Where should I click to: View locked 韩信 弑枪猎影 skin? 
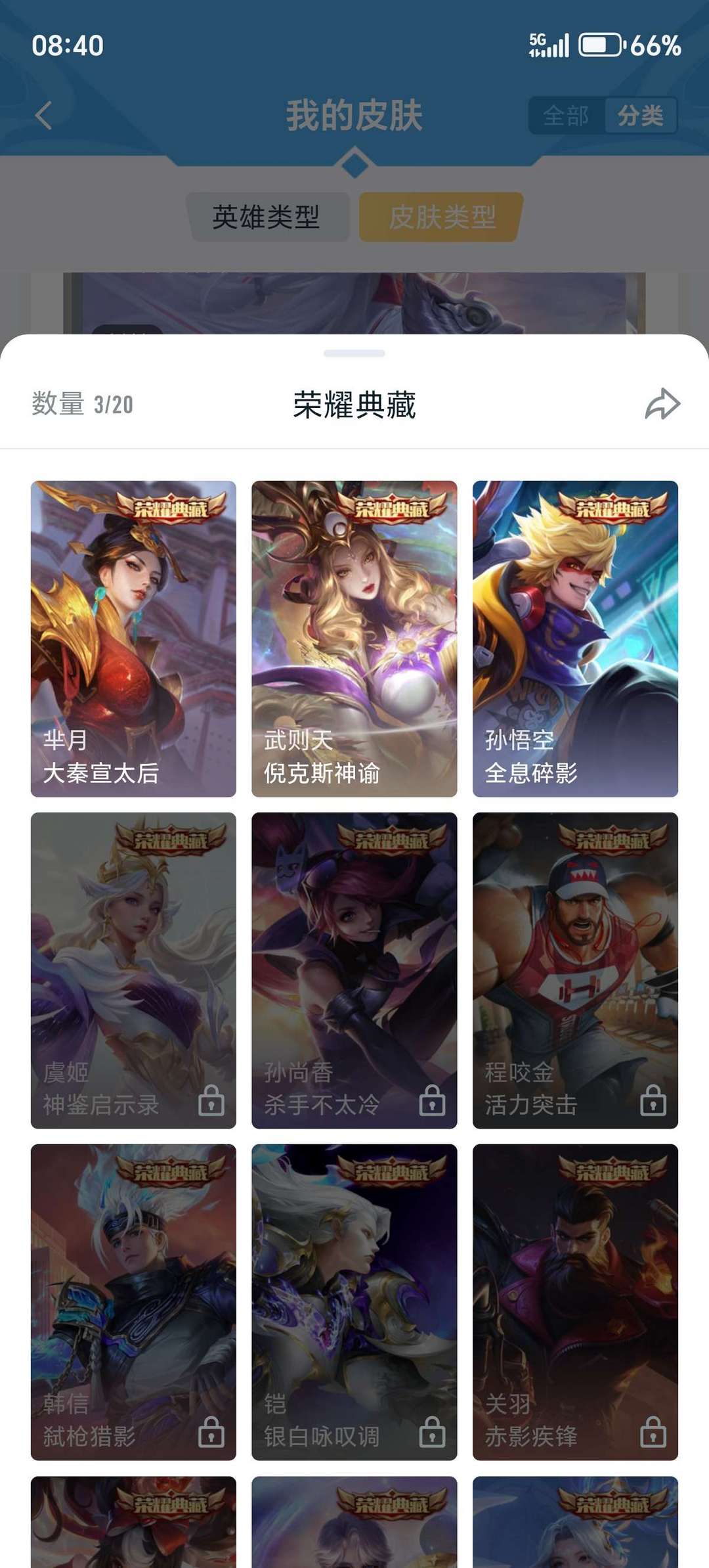pos(133,1302)
